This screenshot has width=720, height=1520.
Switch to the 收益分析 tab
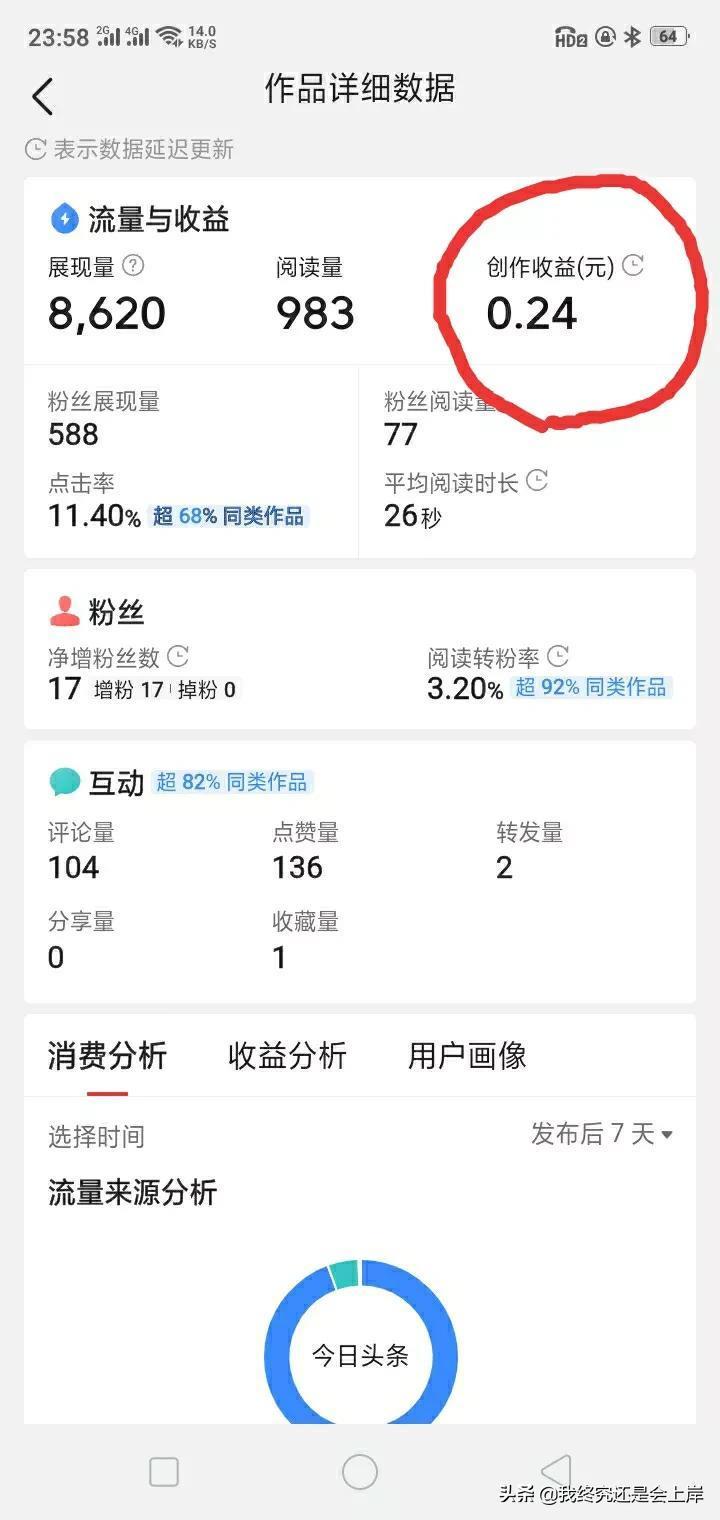pyautogui.click(x=287, y=1055)
